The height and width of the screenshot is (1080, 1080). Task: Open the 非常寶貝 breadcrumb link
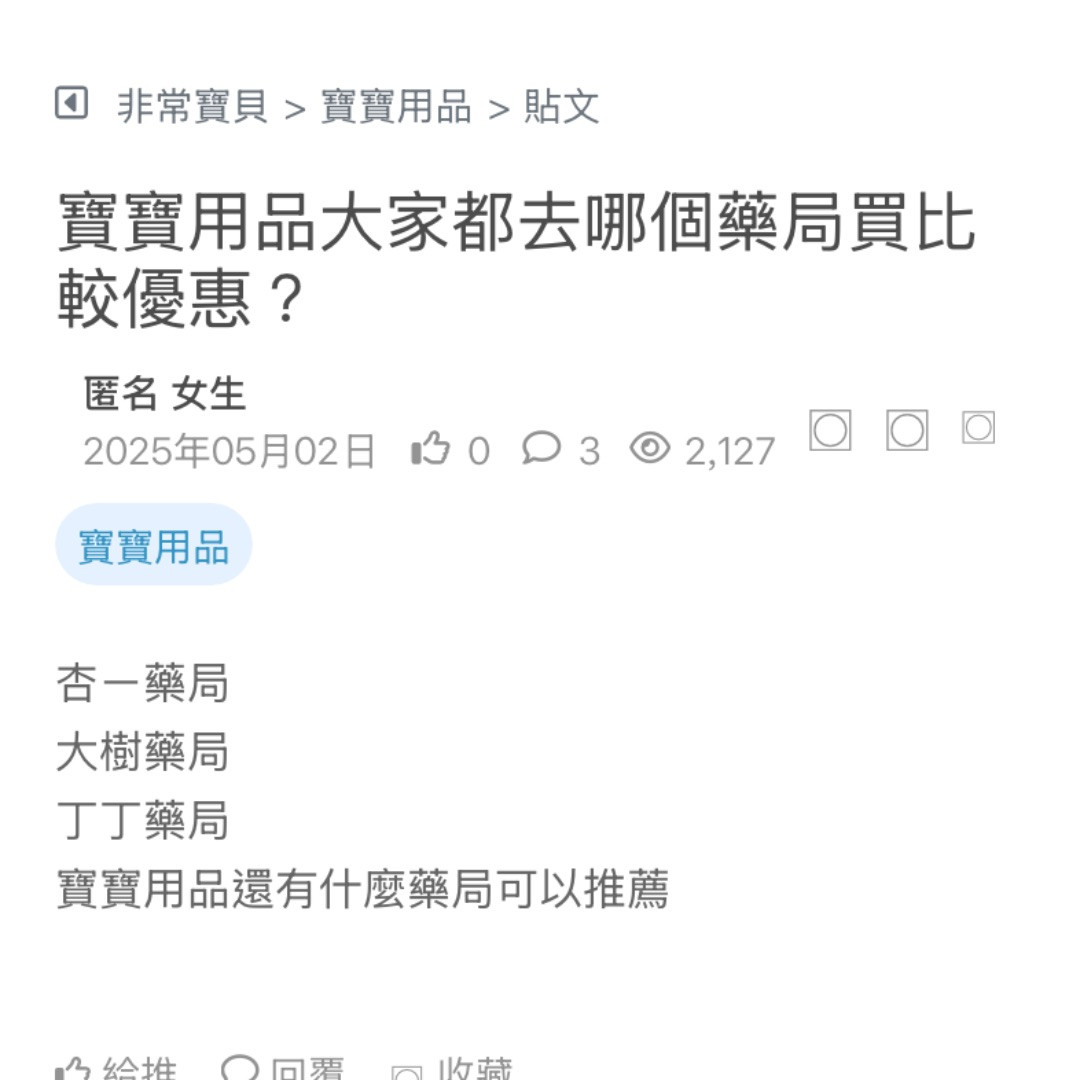pyautogui.click(x=192, y=106)
